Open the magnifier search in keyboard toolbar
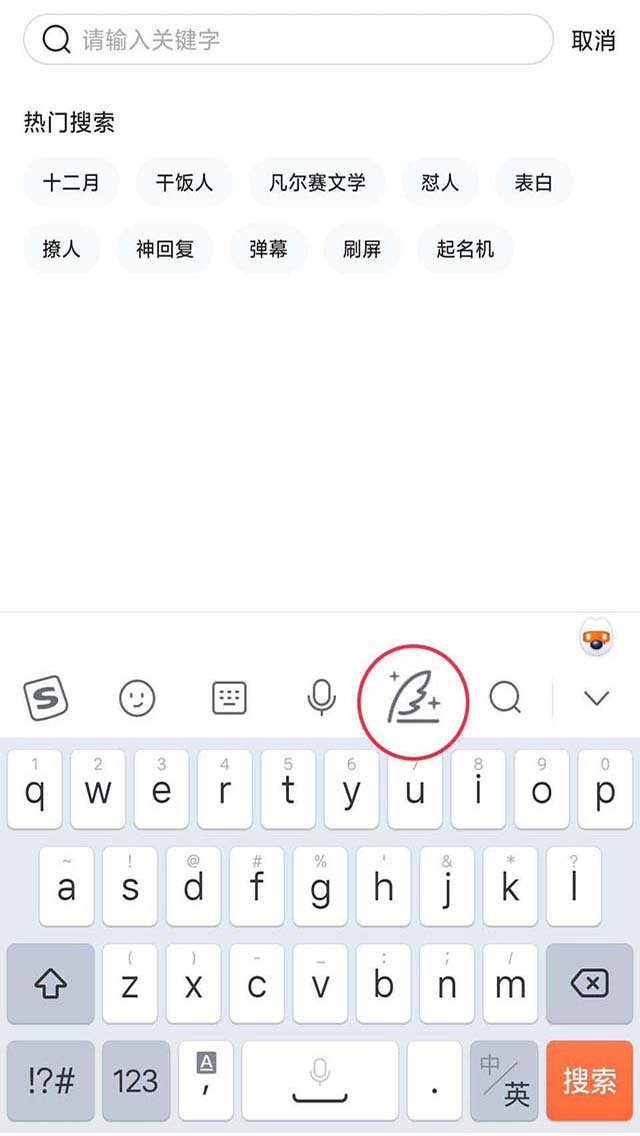Screen dimensions: 640x1136 pos(505,698)
